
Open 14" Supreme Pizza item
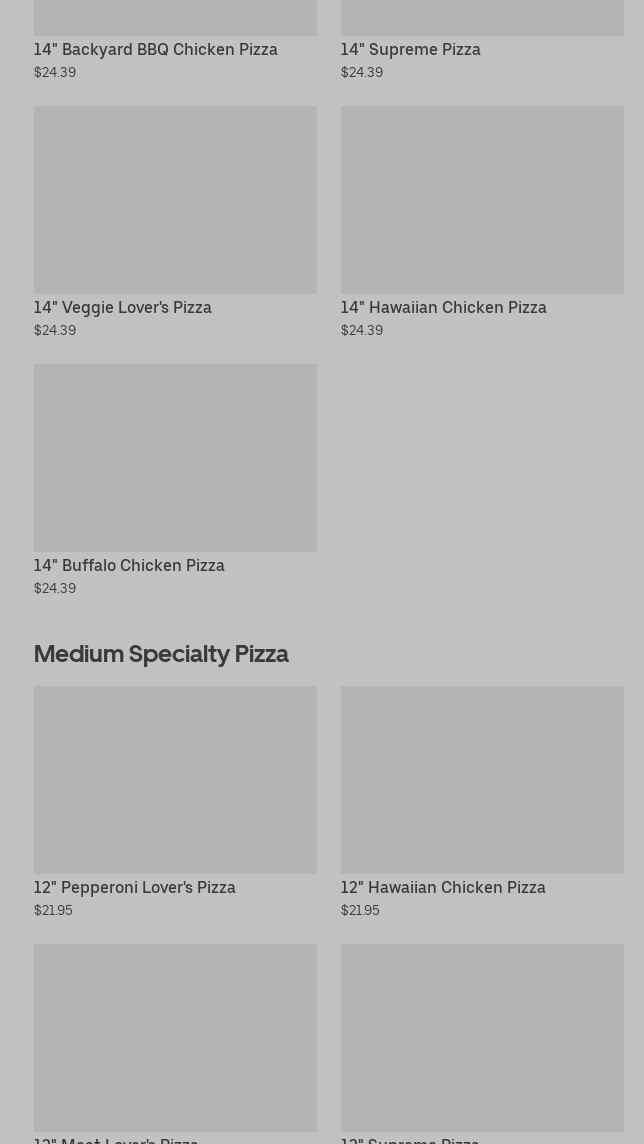481,40
